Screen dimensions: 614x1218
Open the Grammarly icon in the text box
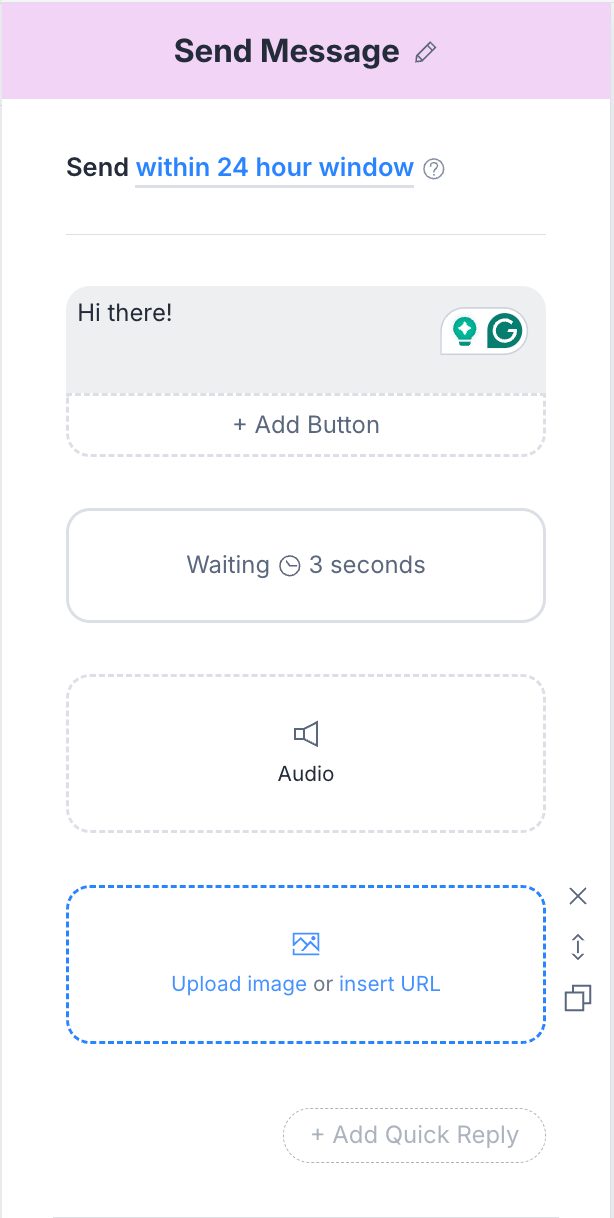[x=505, y=331]
